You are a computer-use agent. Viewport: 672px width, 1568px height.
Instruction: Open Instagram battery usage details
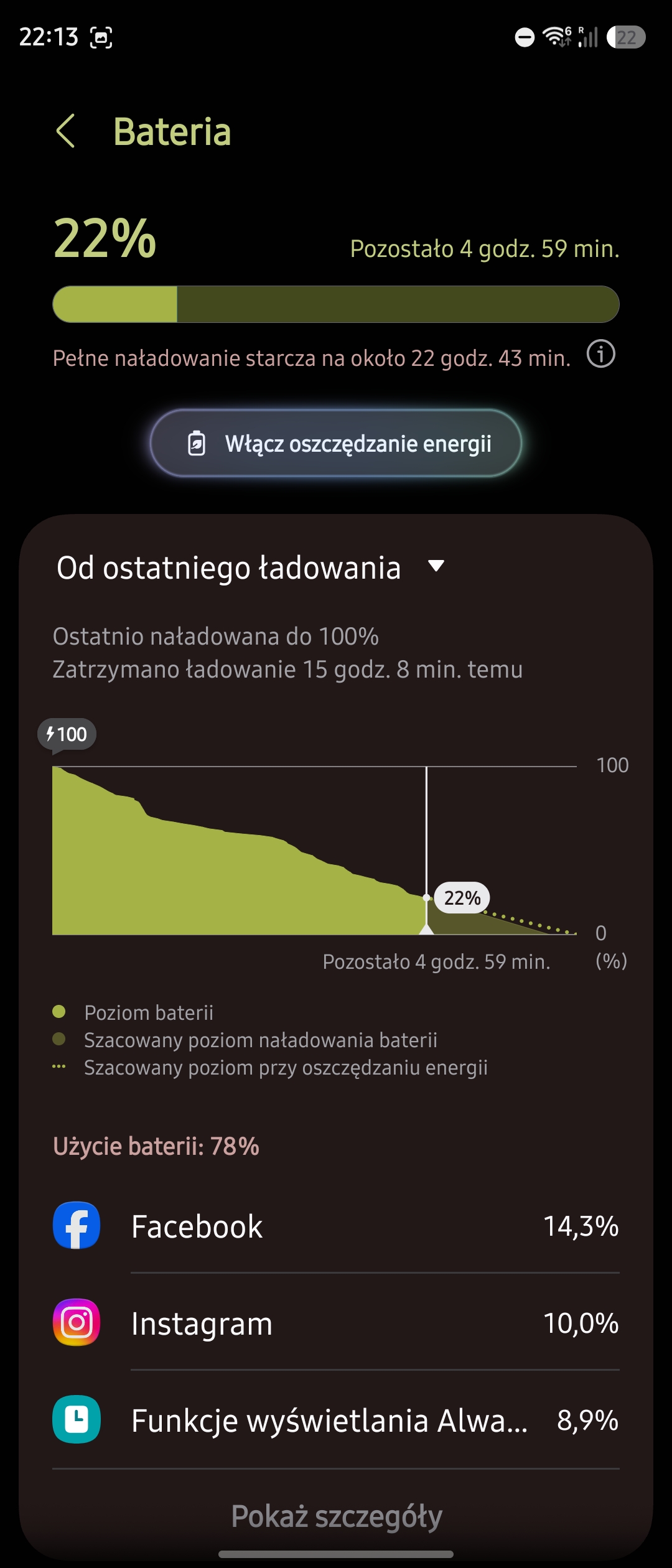(336, 1323)
